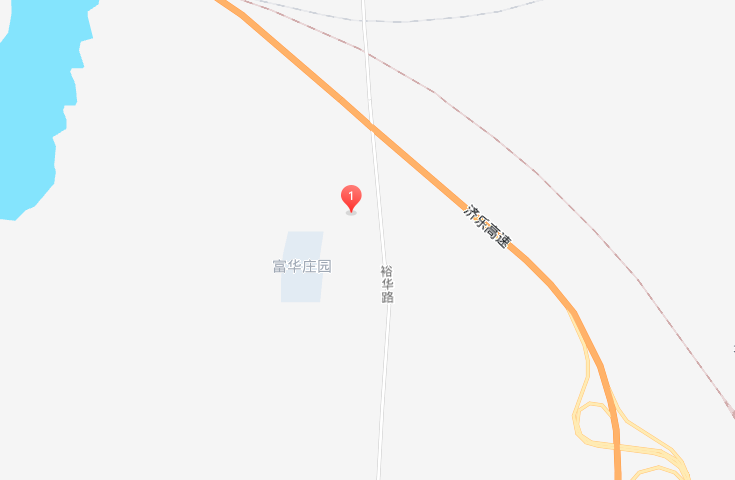
Task: Tap the red location marker numbered 1
Action: click(351, 197)
